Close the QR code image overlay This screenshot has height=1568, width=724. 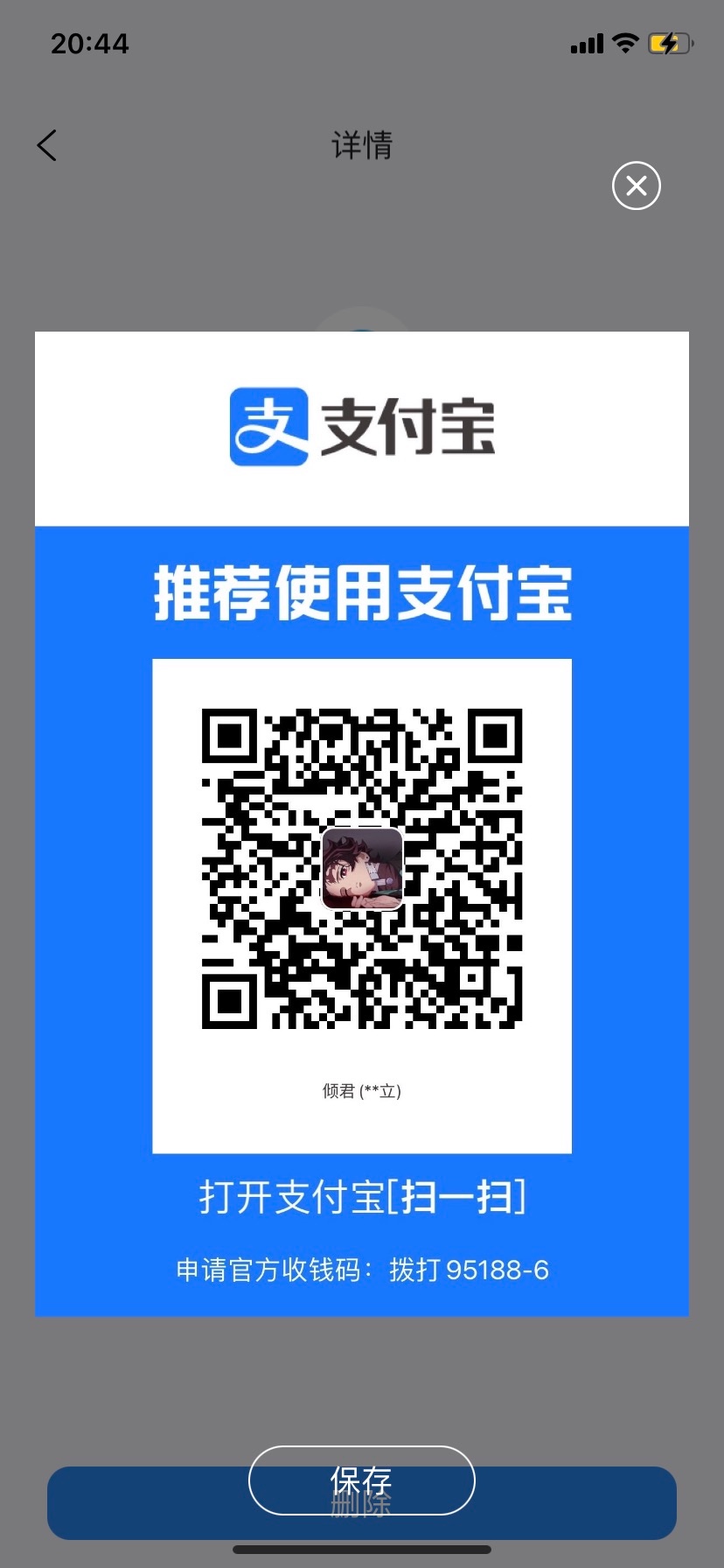(x=636, y=185)
